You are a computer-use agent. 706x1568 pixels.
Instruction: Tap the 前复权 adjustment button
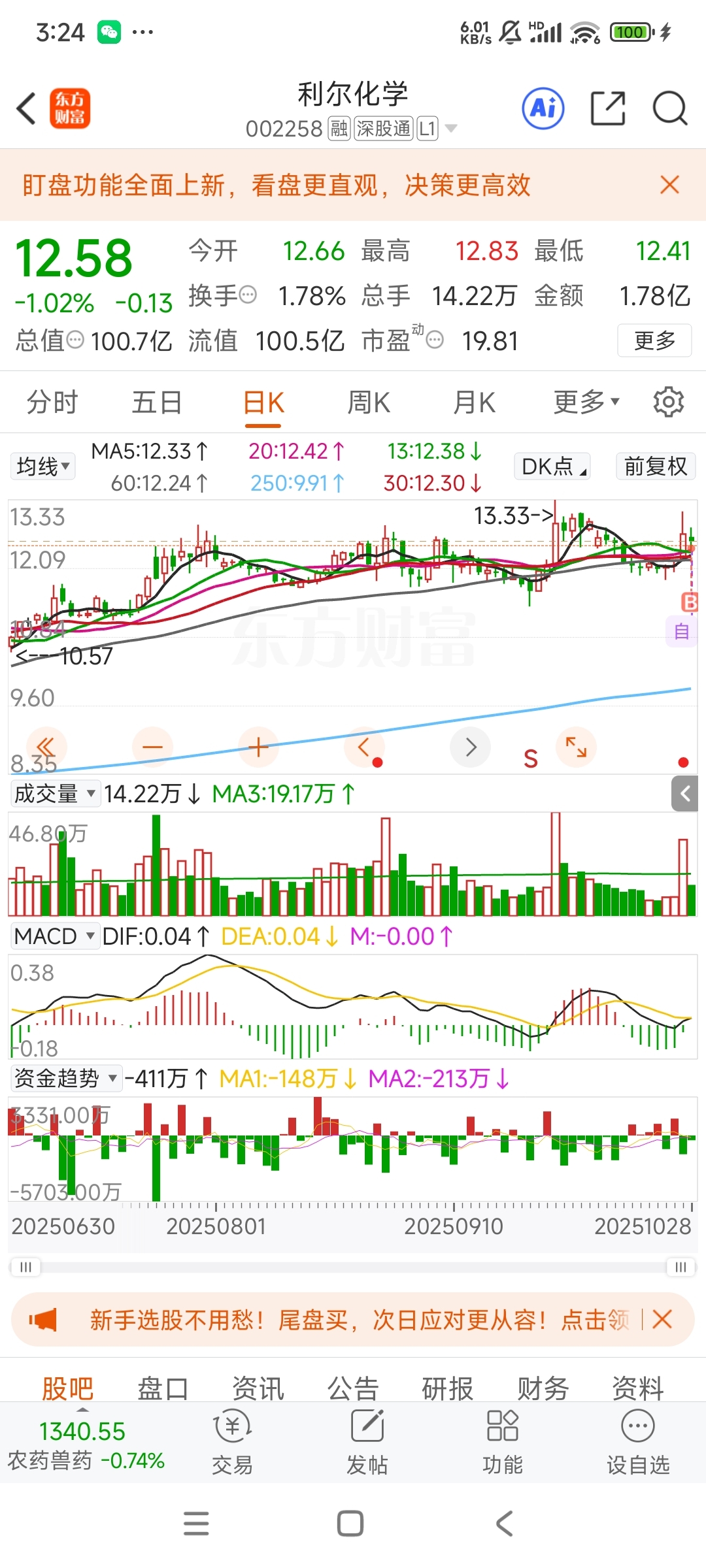coord(655,466)
